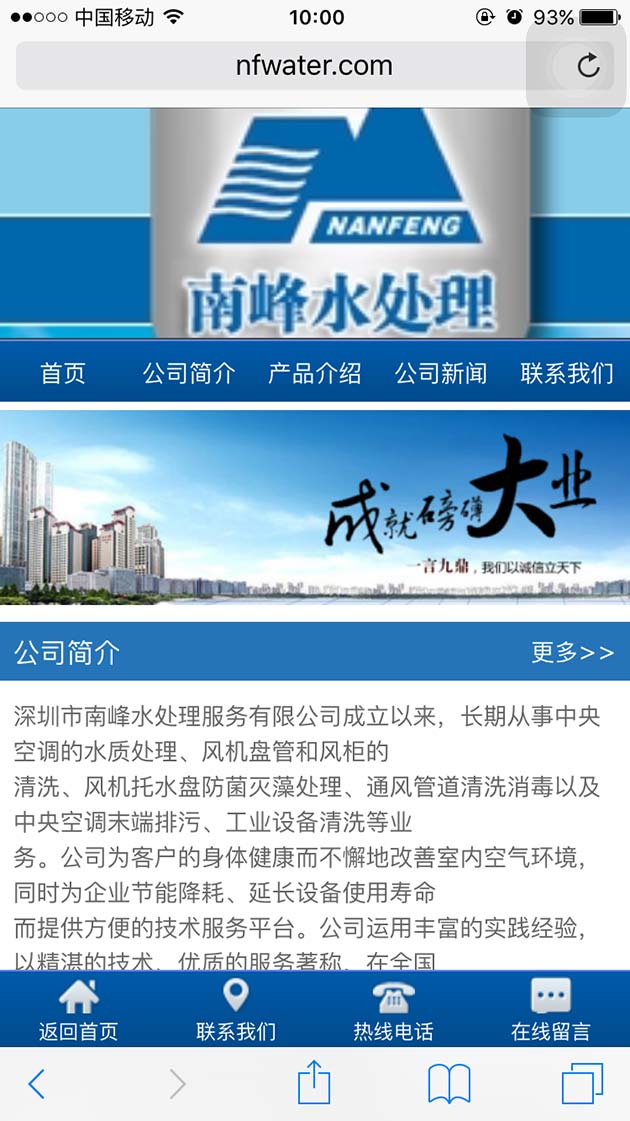The height and width of the screenshot is (1121, 630).
Task: Tap 更多>> next to 公司简介
Action: (x=572, y=653)
